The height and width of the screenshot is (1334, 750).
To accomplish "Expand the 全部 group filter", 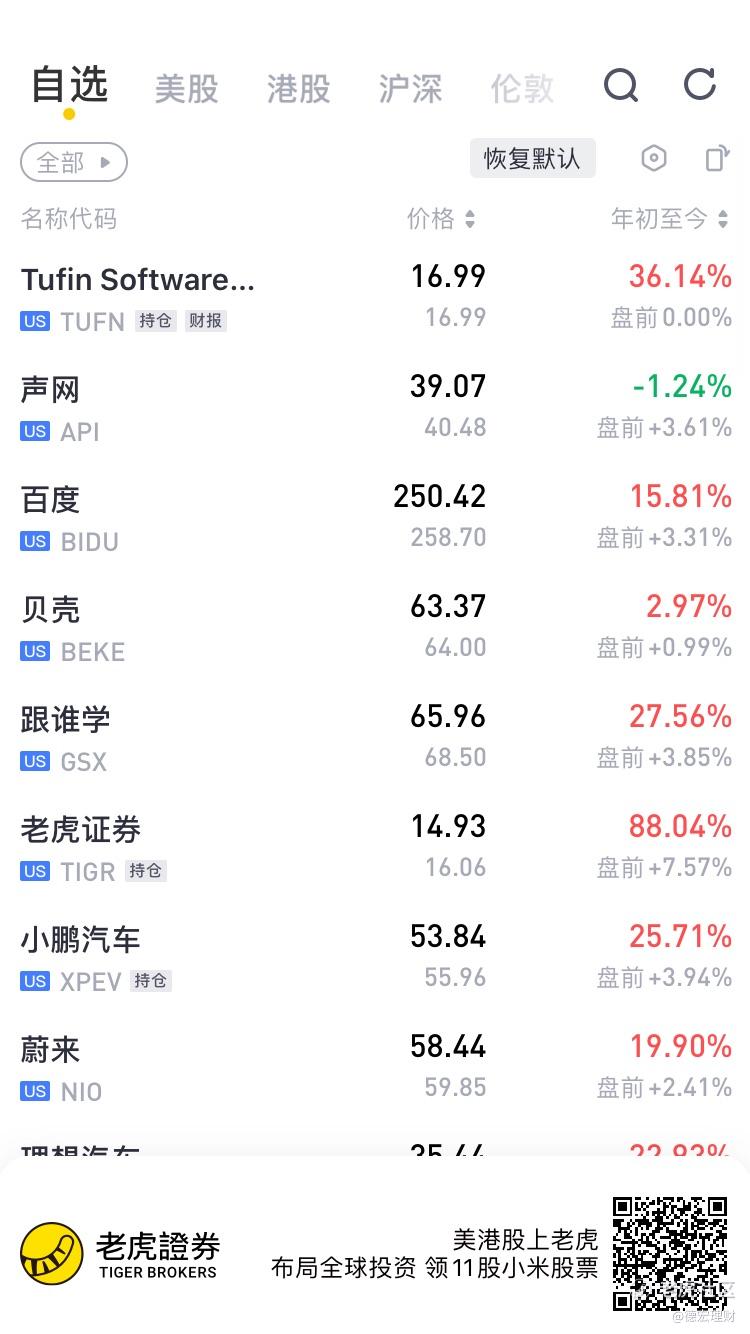I will click(x=74, y=162).
